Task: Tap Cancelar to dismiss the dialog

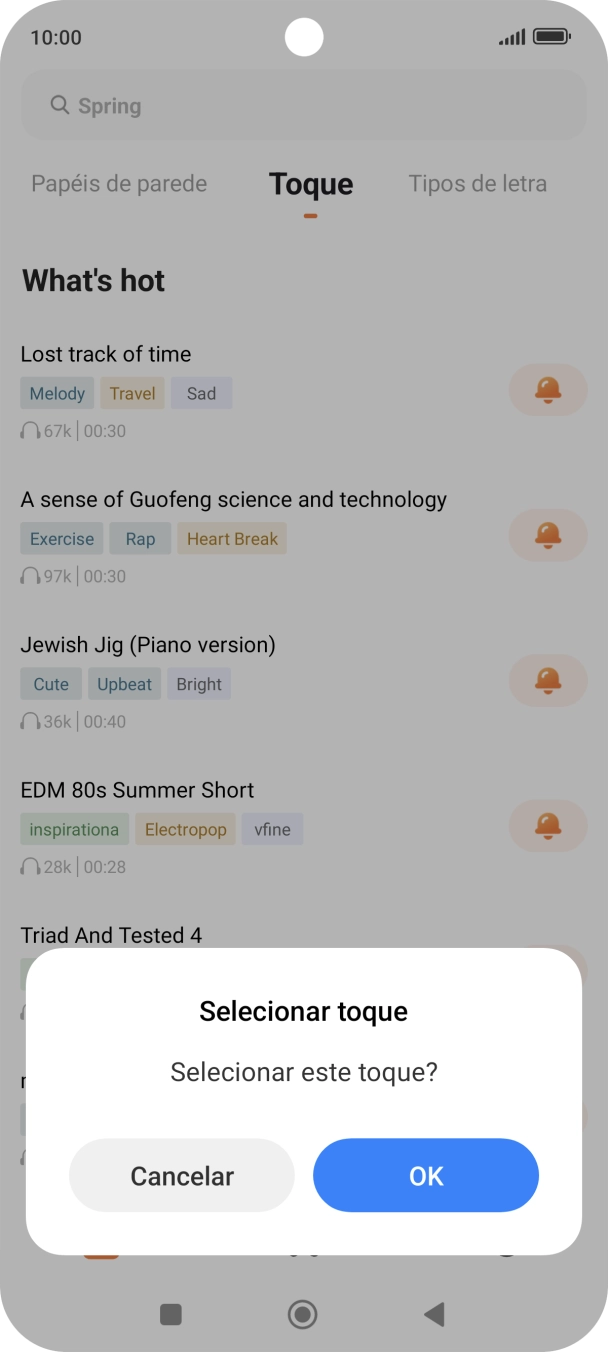Action: coord(182,1175)
